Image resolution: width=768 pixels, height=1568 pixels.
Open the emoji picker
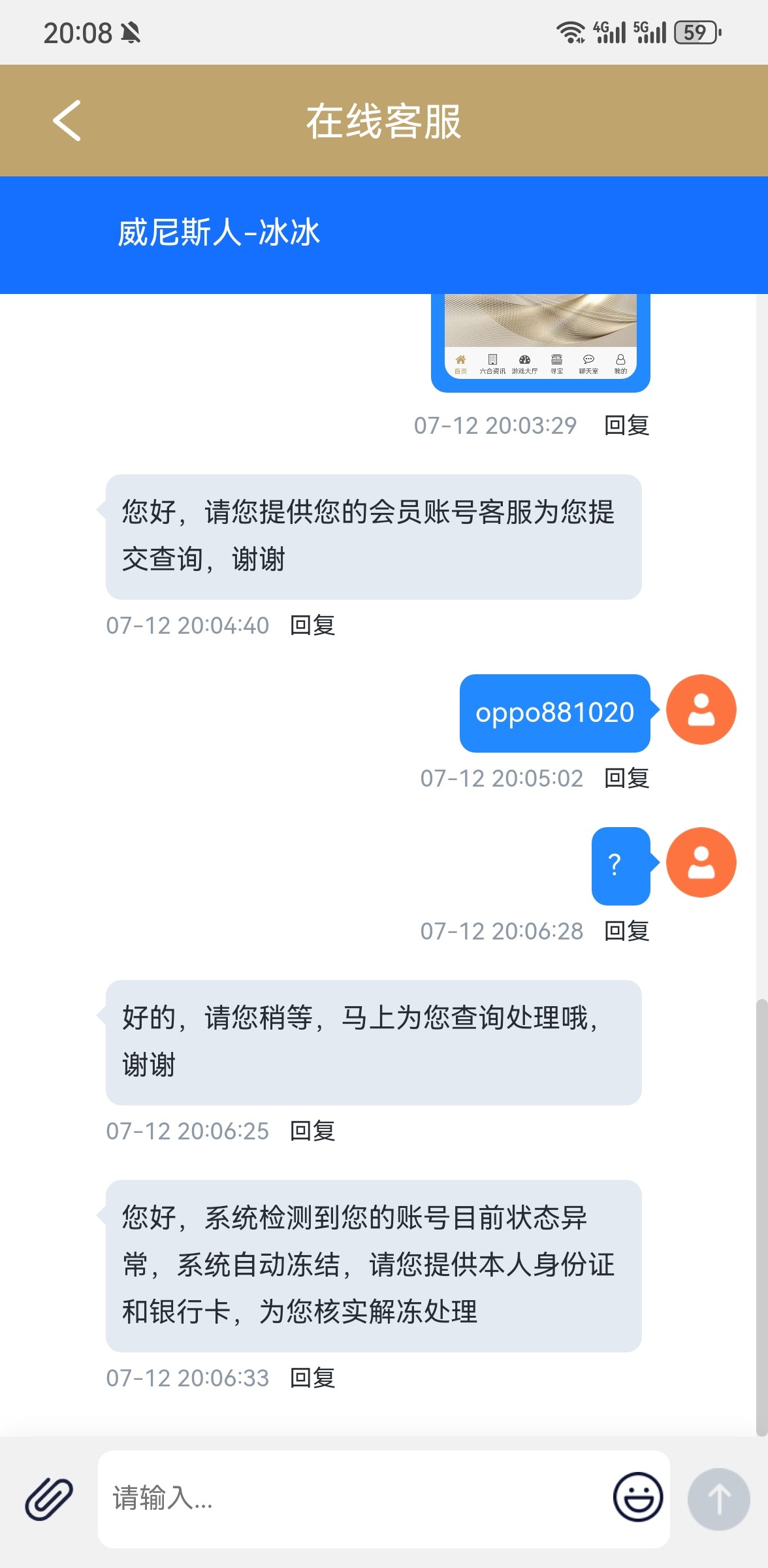point(638,1497)
